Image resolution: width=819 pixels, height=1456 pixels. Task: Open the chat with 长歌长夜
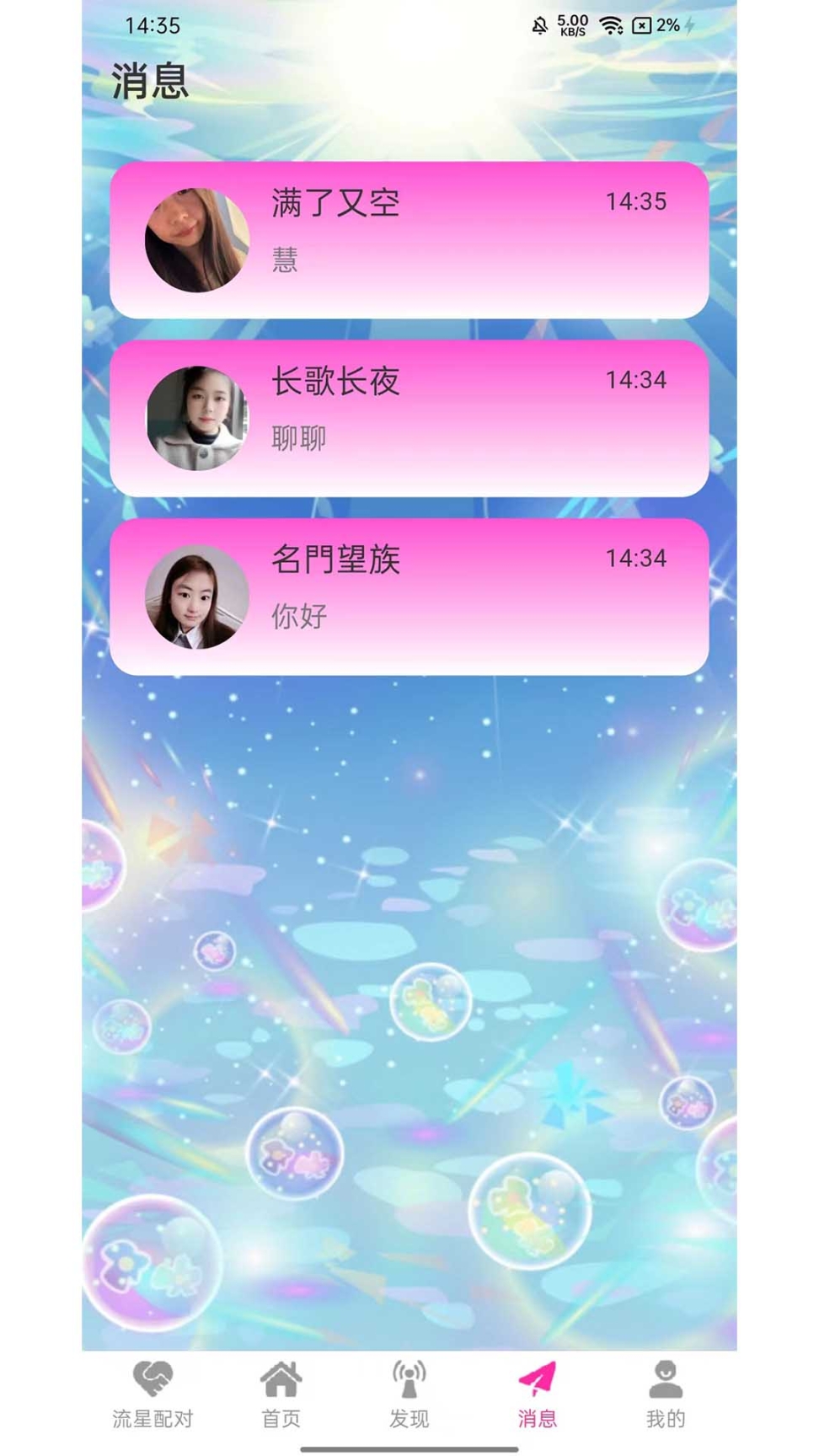point(409,419)
